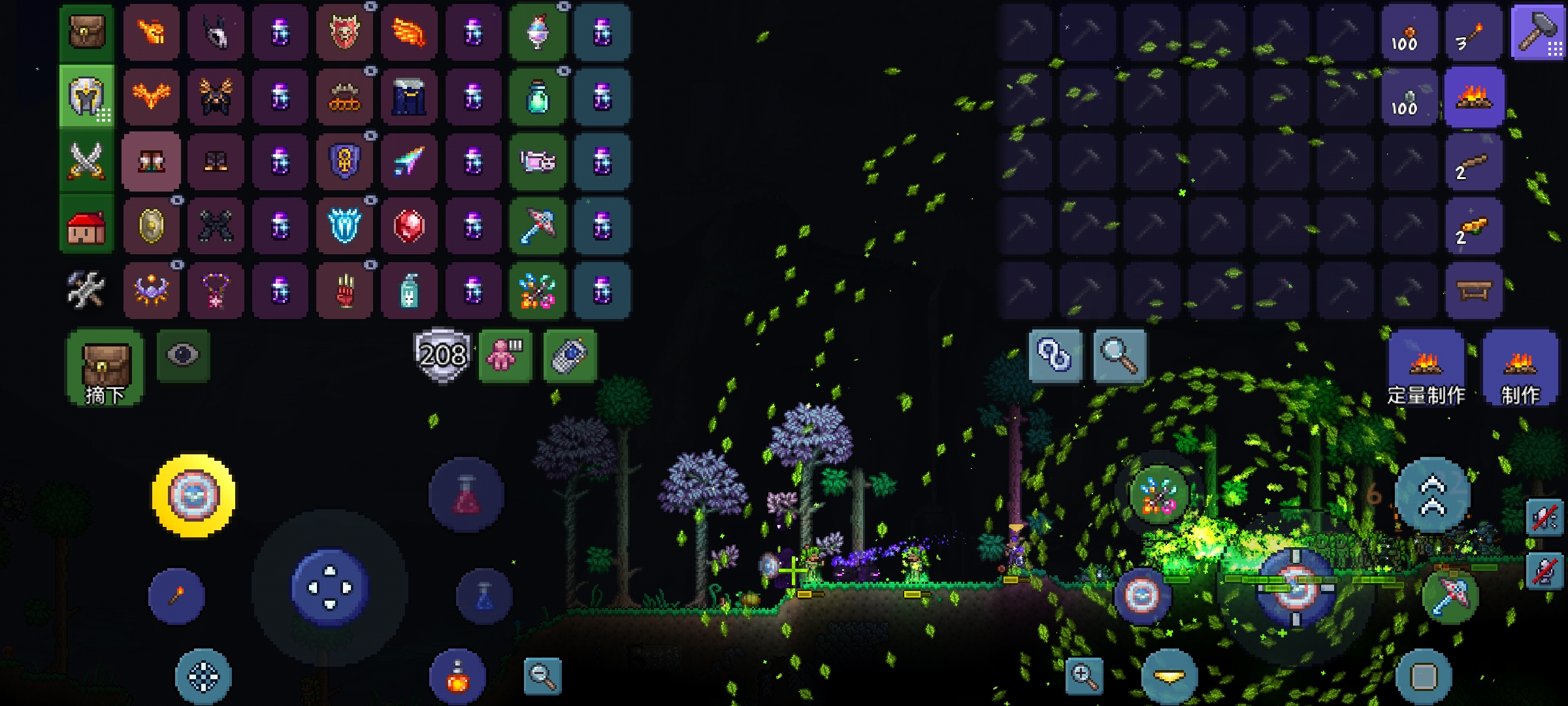Switch to the crossed swords PvP tab
The height and width of the screenshot is (706, 1568).
tap(87, 161)
